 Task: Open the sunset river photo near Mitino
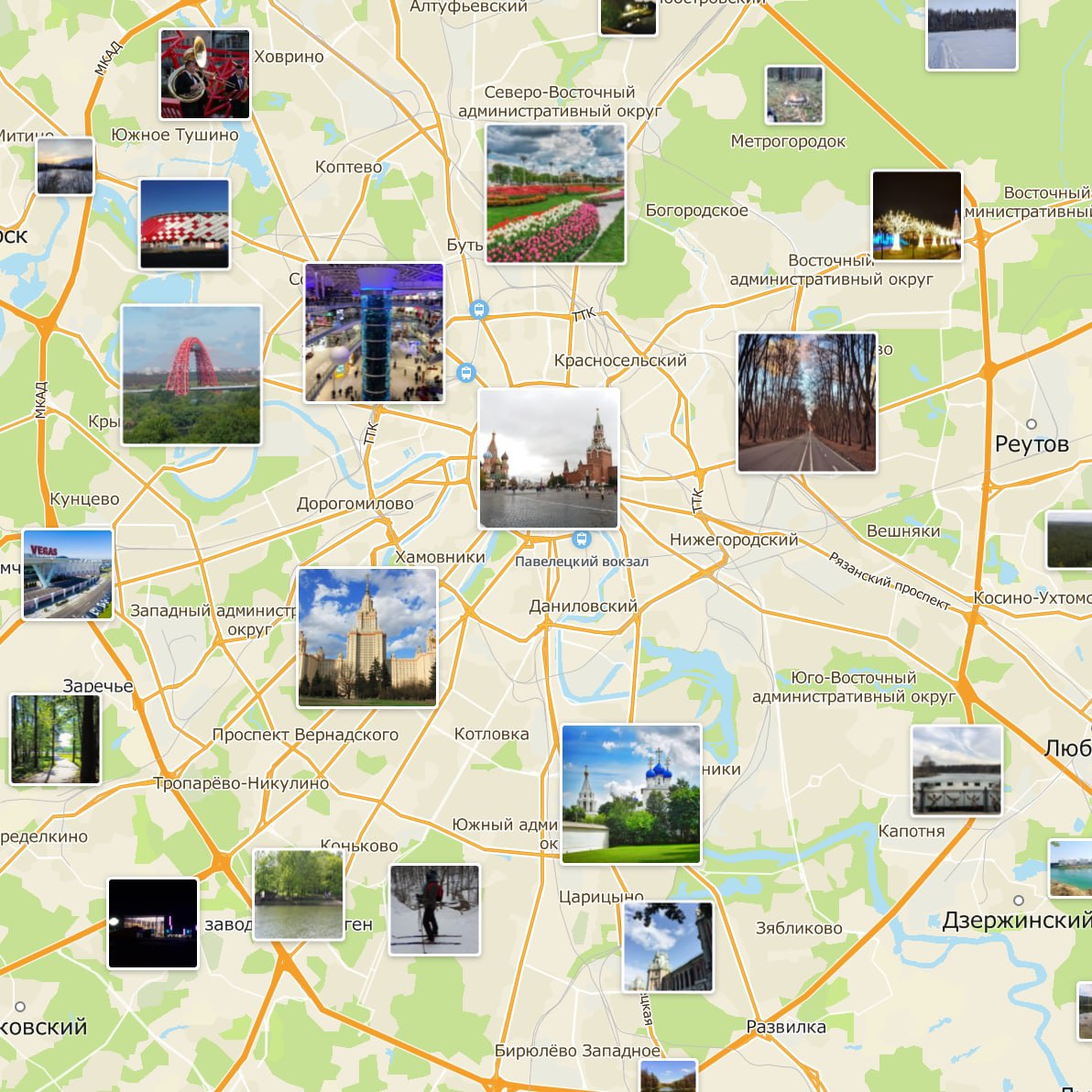(x=65, y=166)
